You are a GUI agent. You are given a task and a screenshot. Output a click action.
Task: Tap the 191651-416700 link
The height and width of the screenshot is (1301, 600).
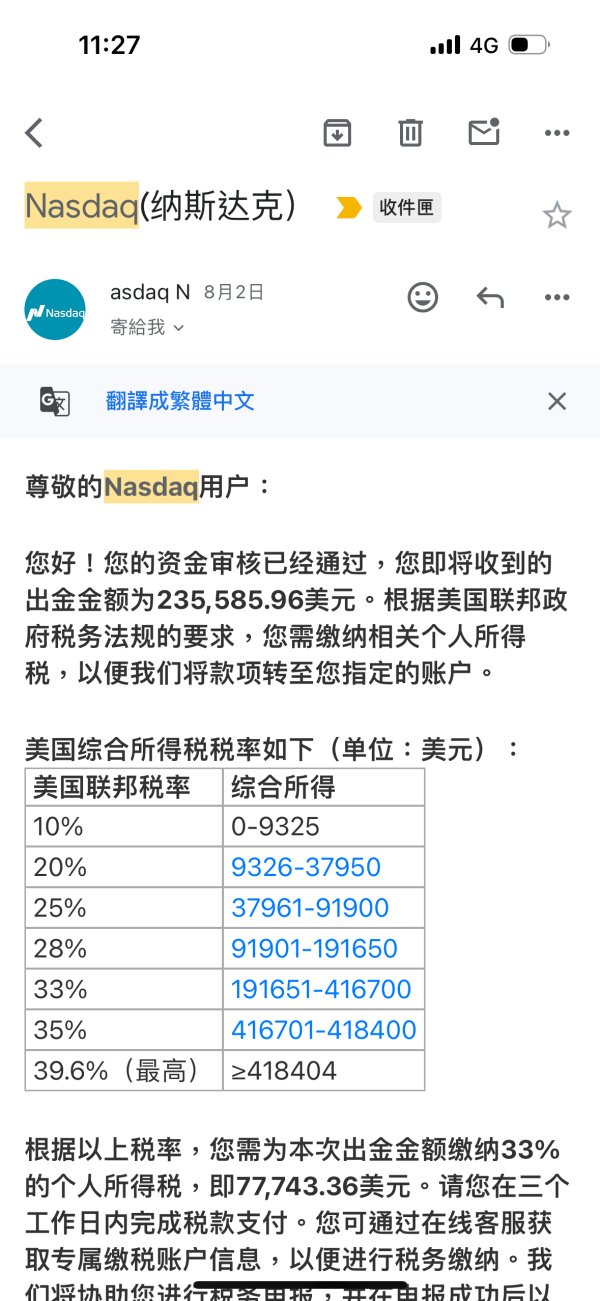coord(321,989)
